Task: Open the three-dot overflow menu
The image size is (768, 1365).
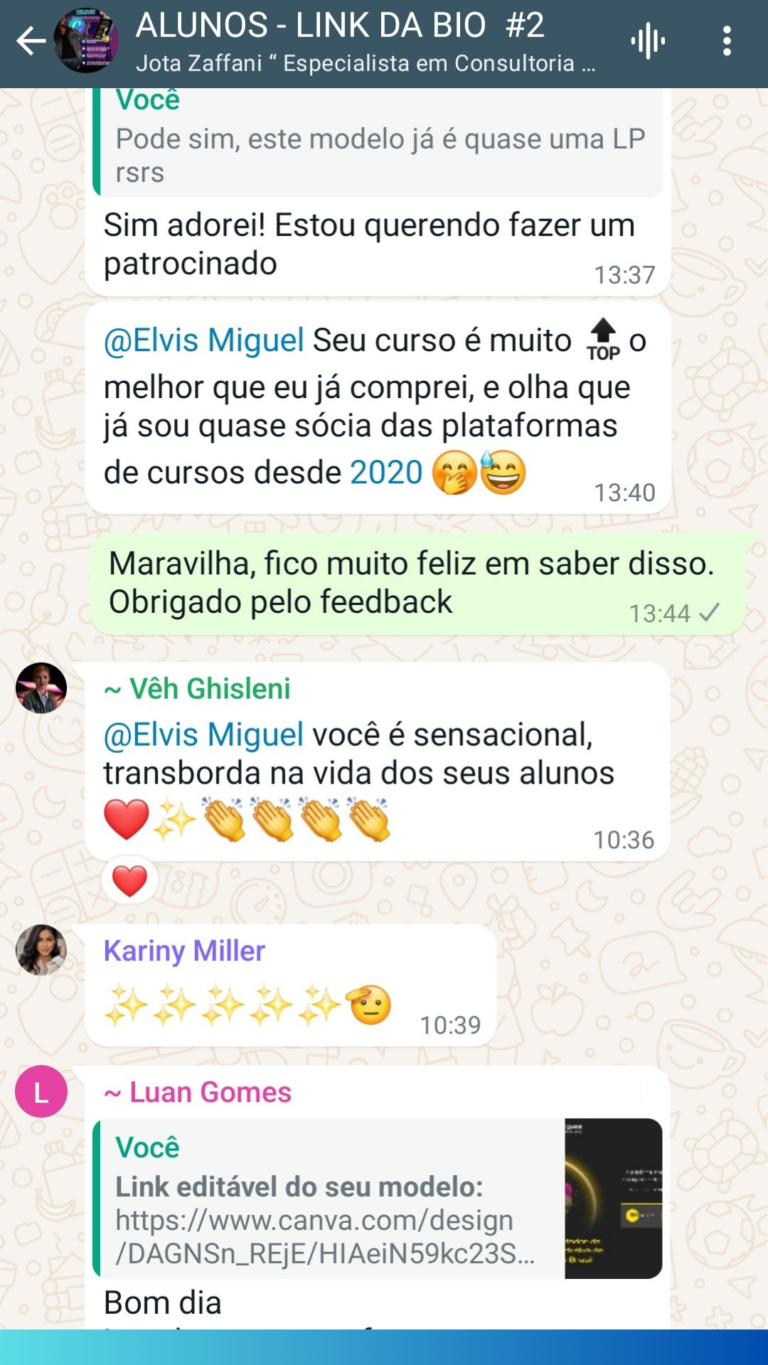Action: pos(727,41)
